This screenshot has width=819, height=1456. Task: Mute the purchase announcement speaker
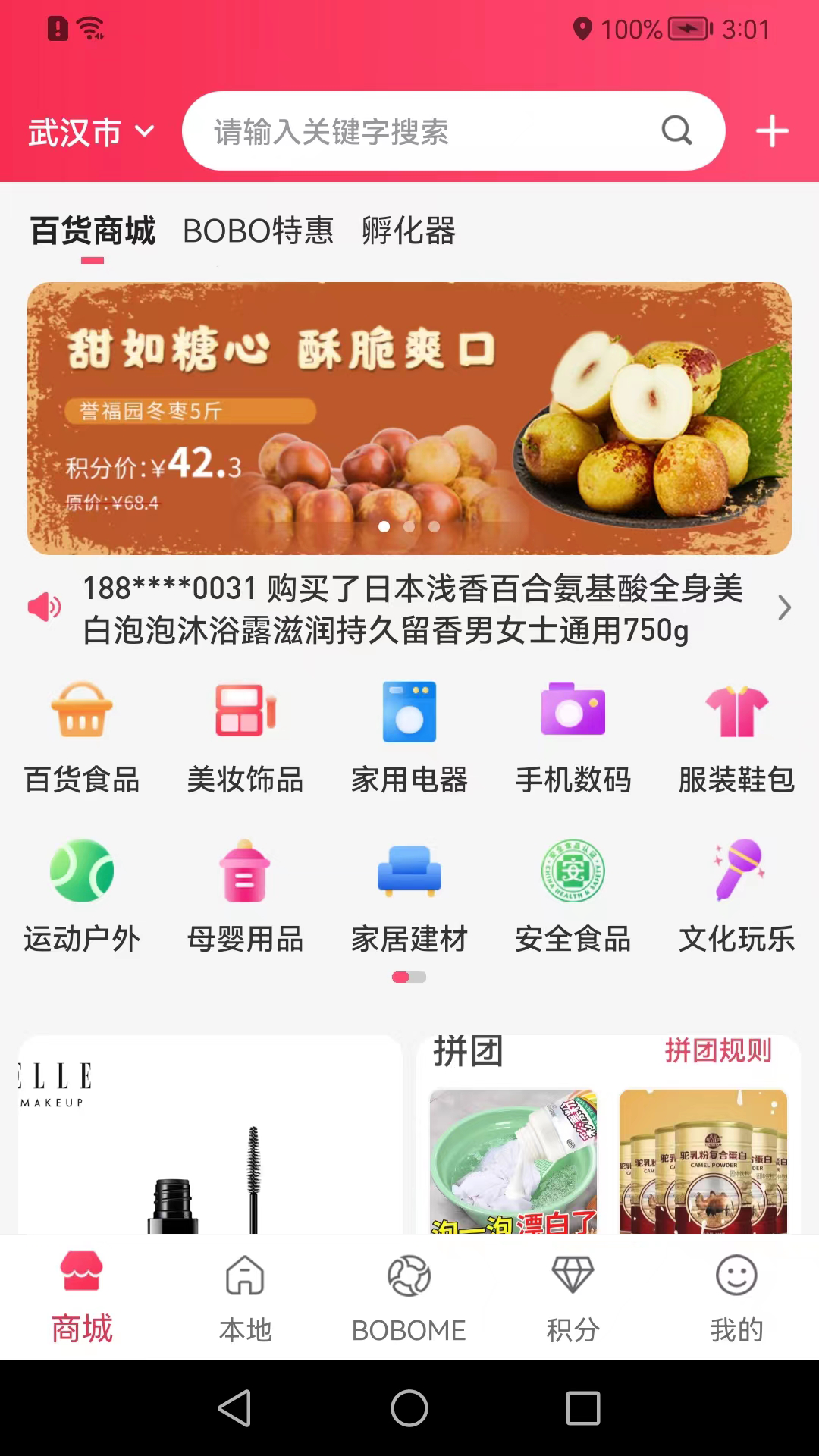(44, 607)
